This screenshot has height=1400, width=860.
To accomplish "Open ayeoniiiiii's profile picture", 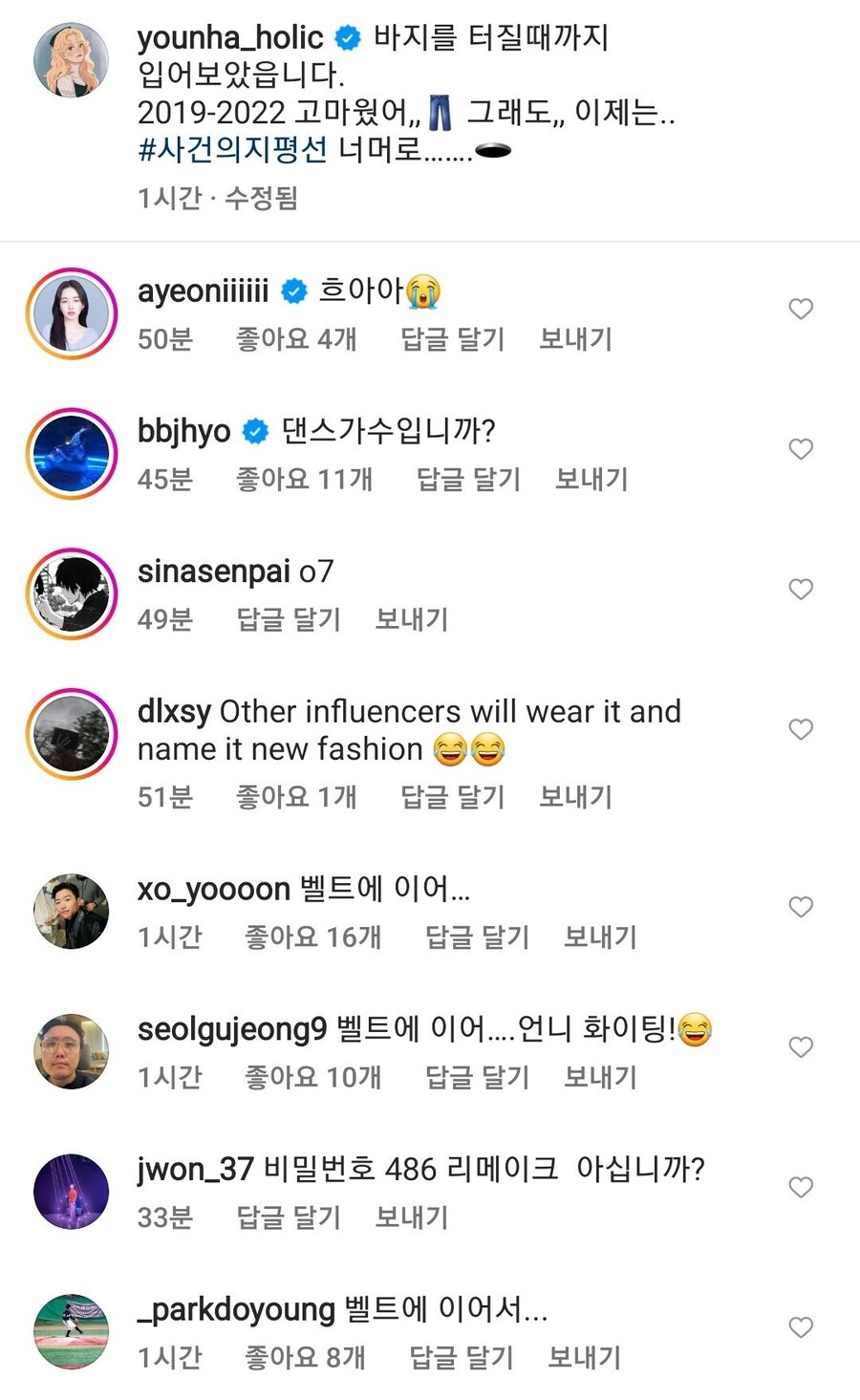I will (x=71, y=312).
